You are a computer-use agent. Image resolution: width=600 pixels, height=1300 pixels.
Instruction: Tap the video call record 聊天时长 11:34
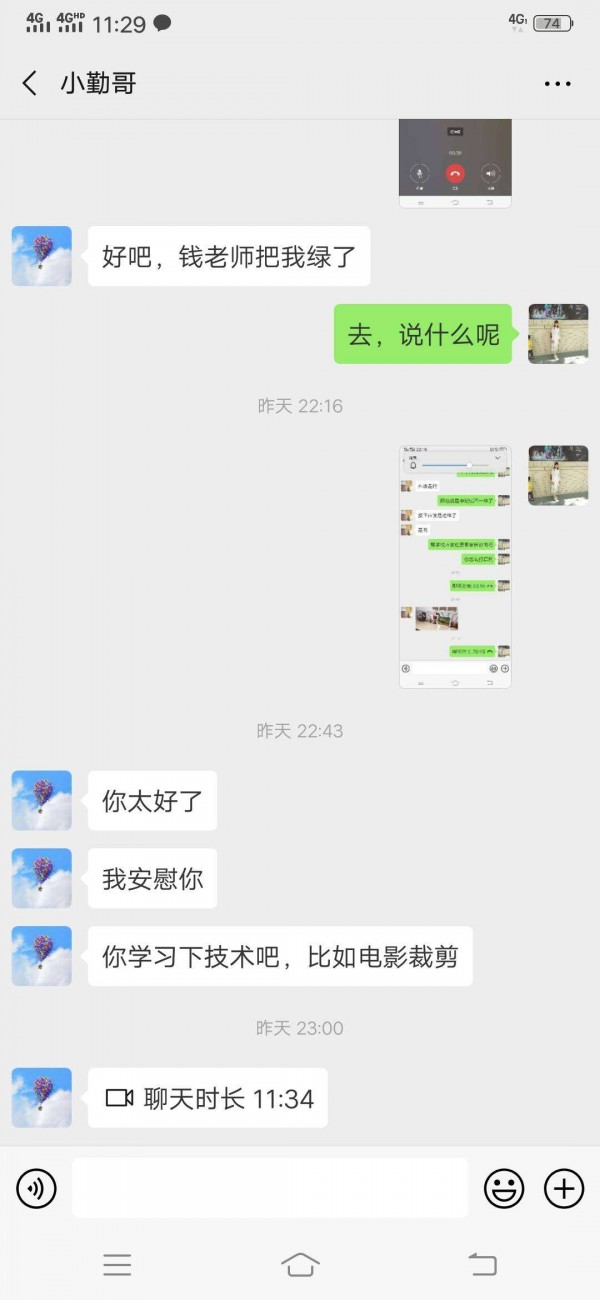click(208, 1098)
